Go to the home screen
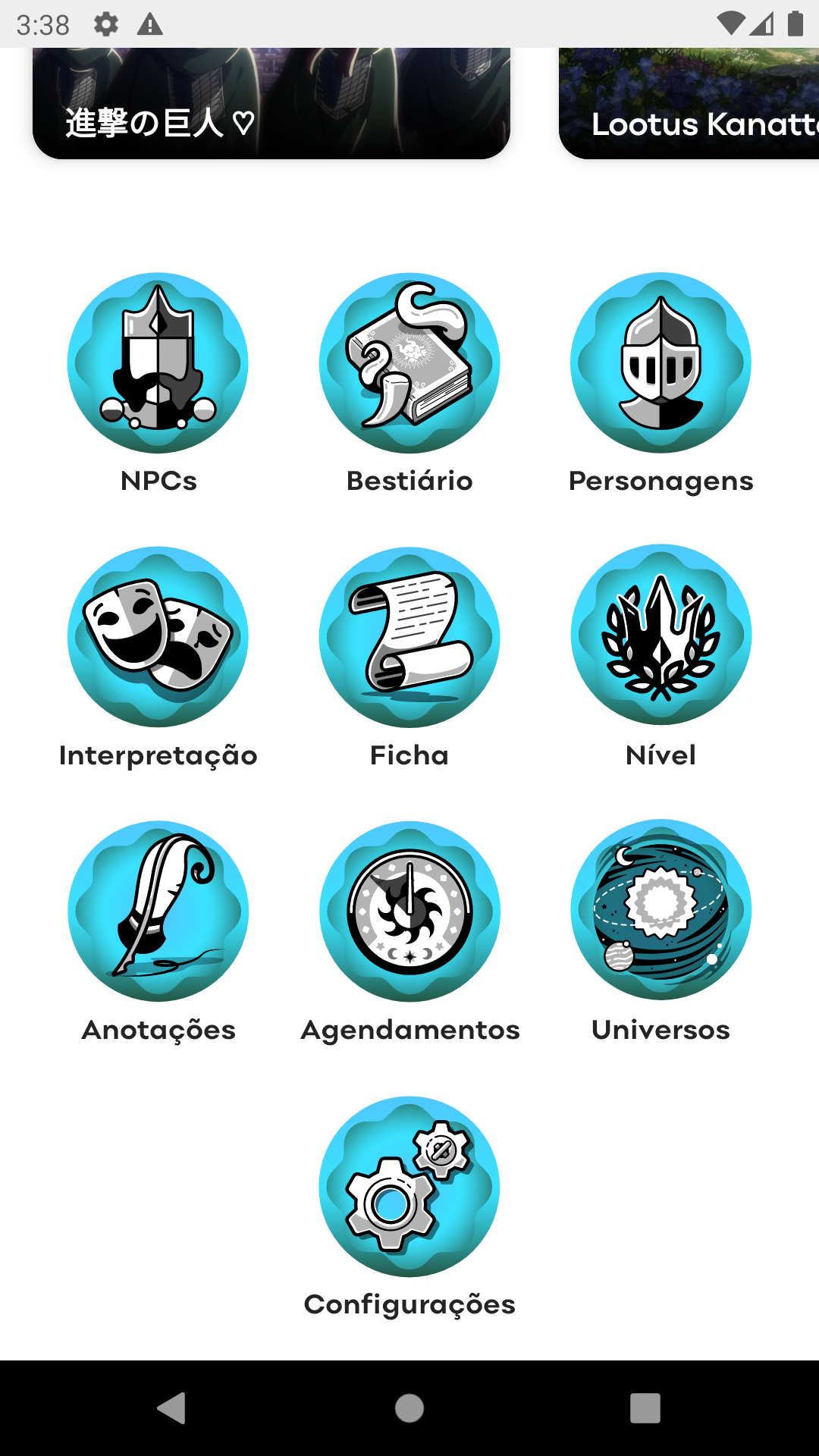The width and height of the screenshot is (819, 1456). [x=409, y=1408]
